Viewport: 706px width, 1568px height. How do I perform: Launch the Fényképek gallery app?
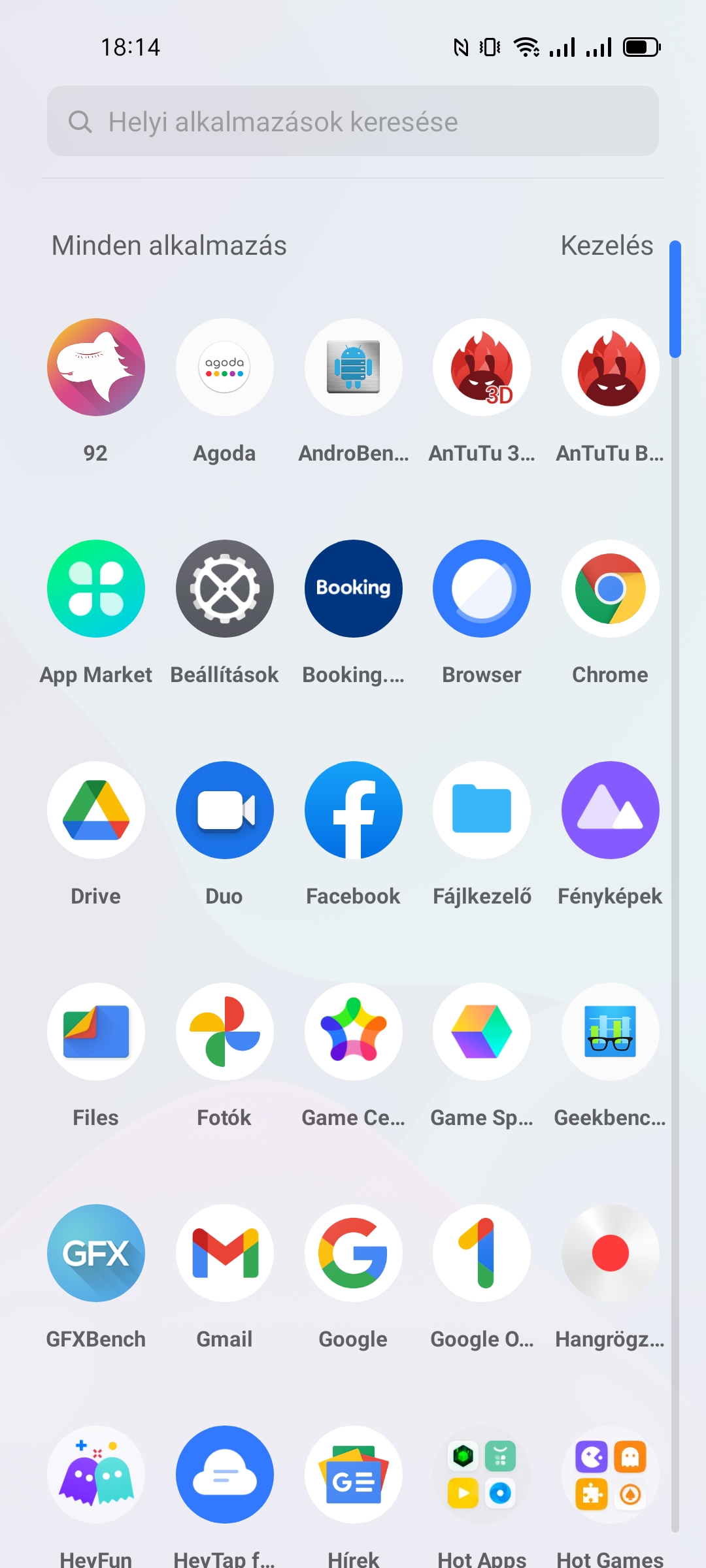610,811
